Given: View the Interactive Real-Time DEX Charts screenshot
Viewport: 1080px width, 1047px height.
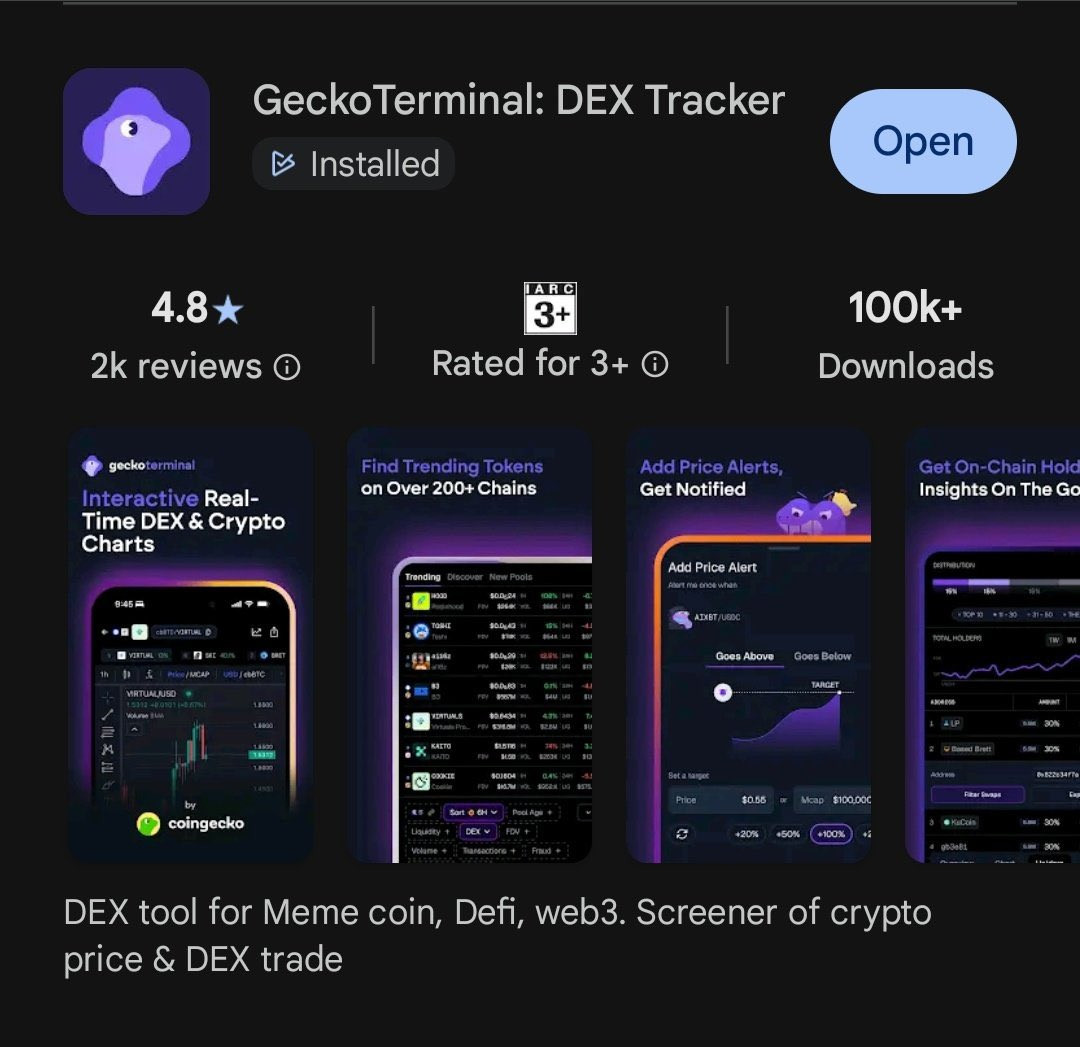Looking at the screenshot, I should click(191, 645).
